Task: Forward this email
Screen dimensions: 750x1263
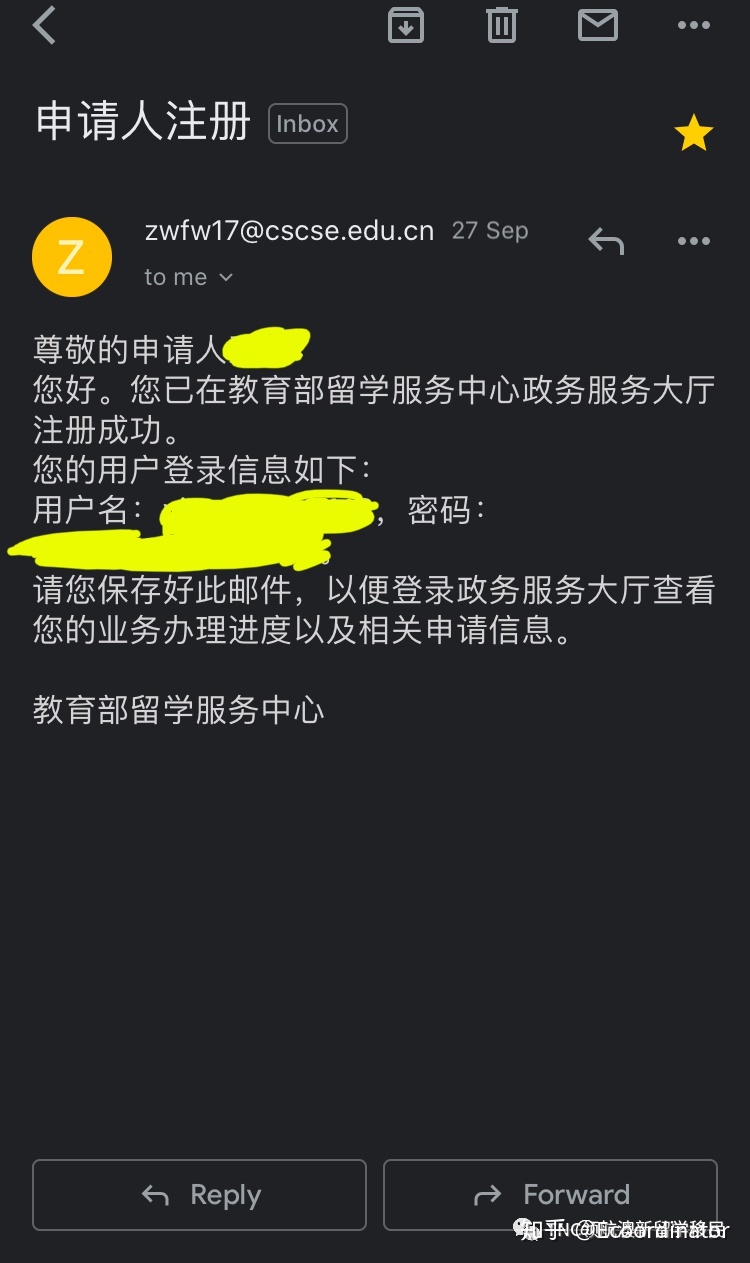Action: point(551,1194)
